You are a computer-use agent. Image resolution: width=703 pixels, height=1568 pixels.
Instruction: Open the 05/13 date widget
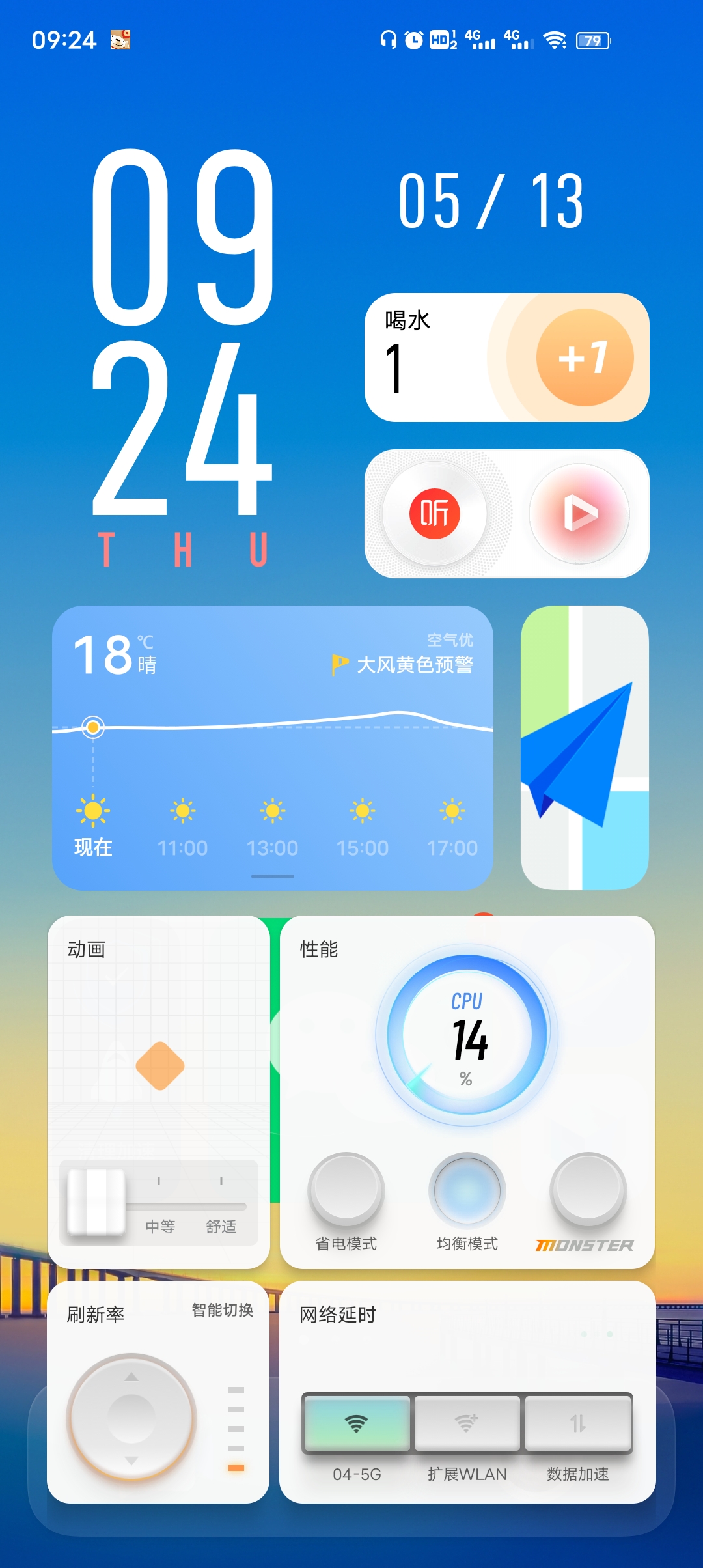click(x=491, y=202)
